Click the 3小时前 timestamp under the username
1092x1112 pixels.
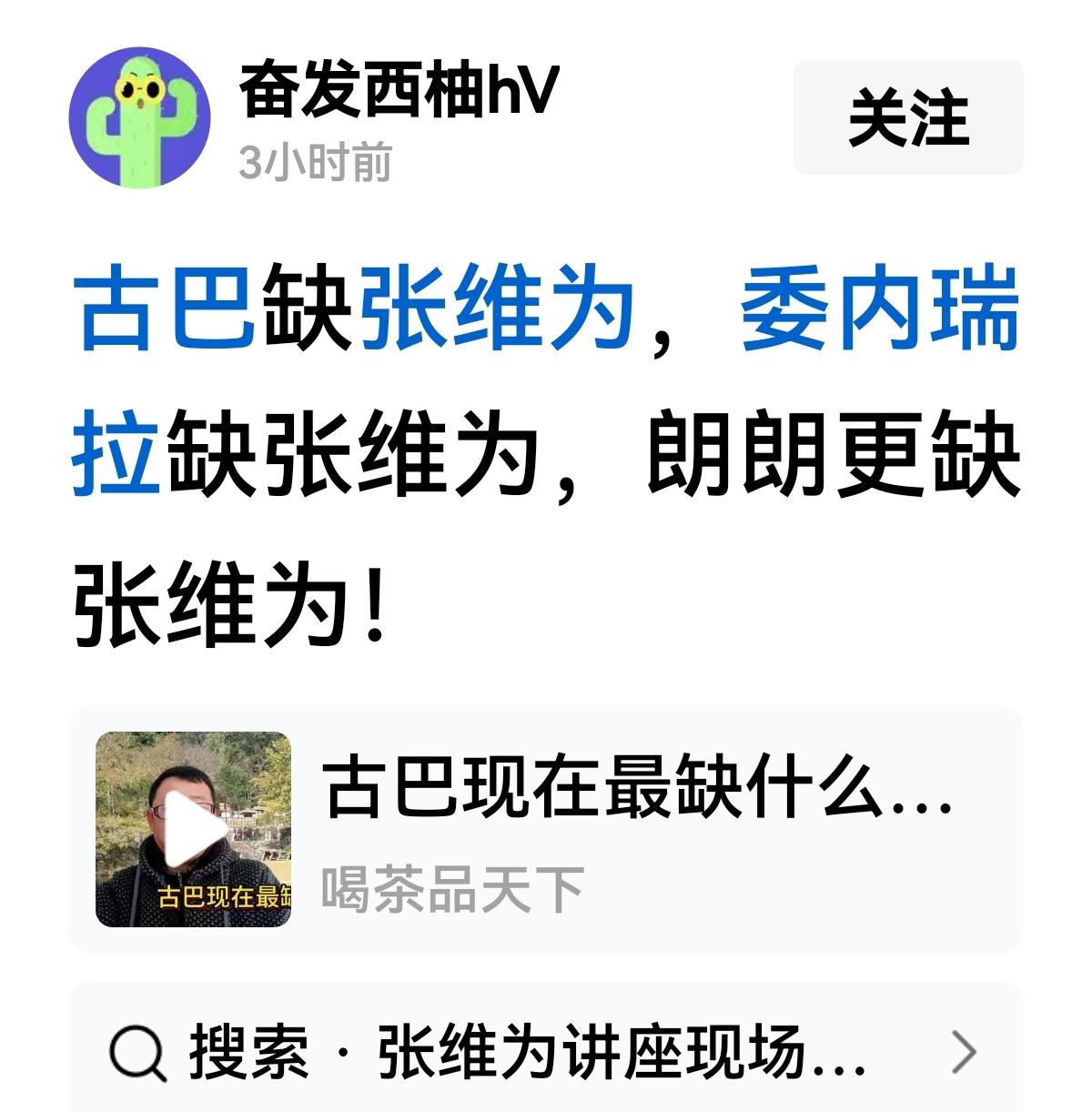318,161
